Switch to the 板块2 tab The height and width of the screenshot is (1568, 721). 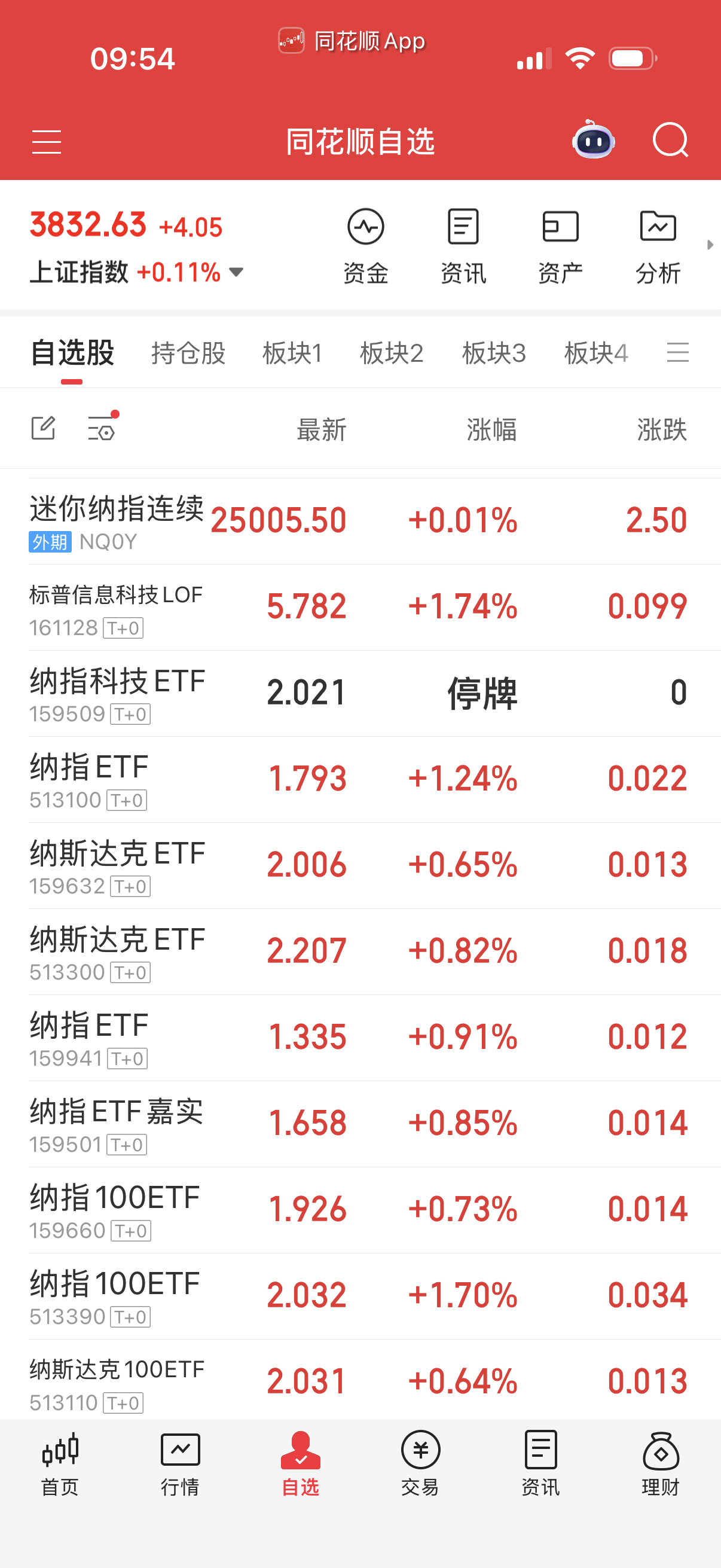(x=391, y=353)
